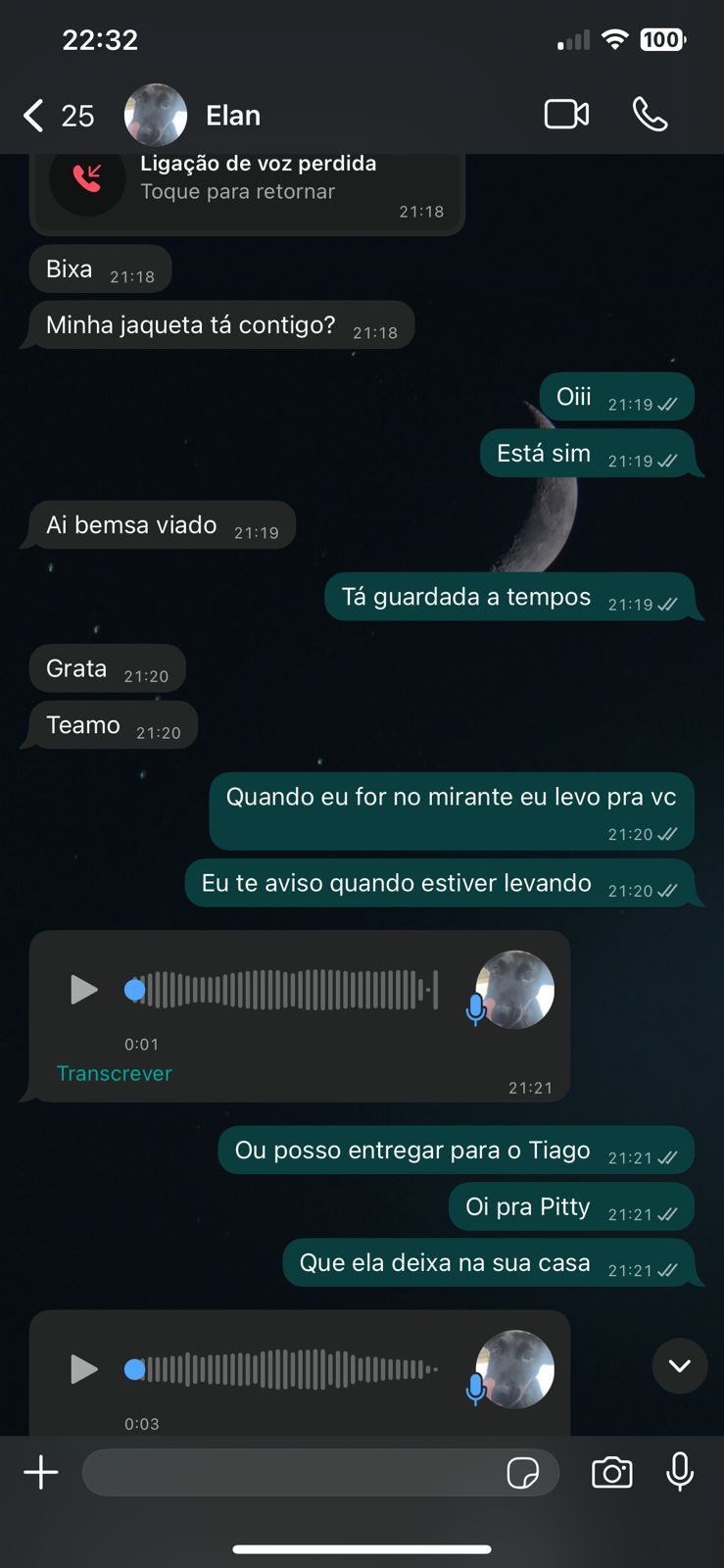Open Elan's contact info
Viewport: 724px width, 1568px height.
[x=233, y=116]
